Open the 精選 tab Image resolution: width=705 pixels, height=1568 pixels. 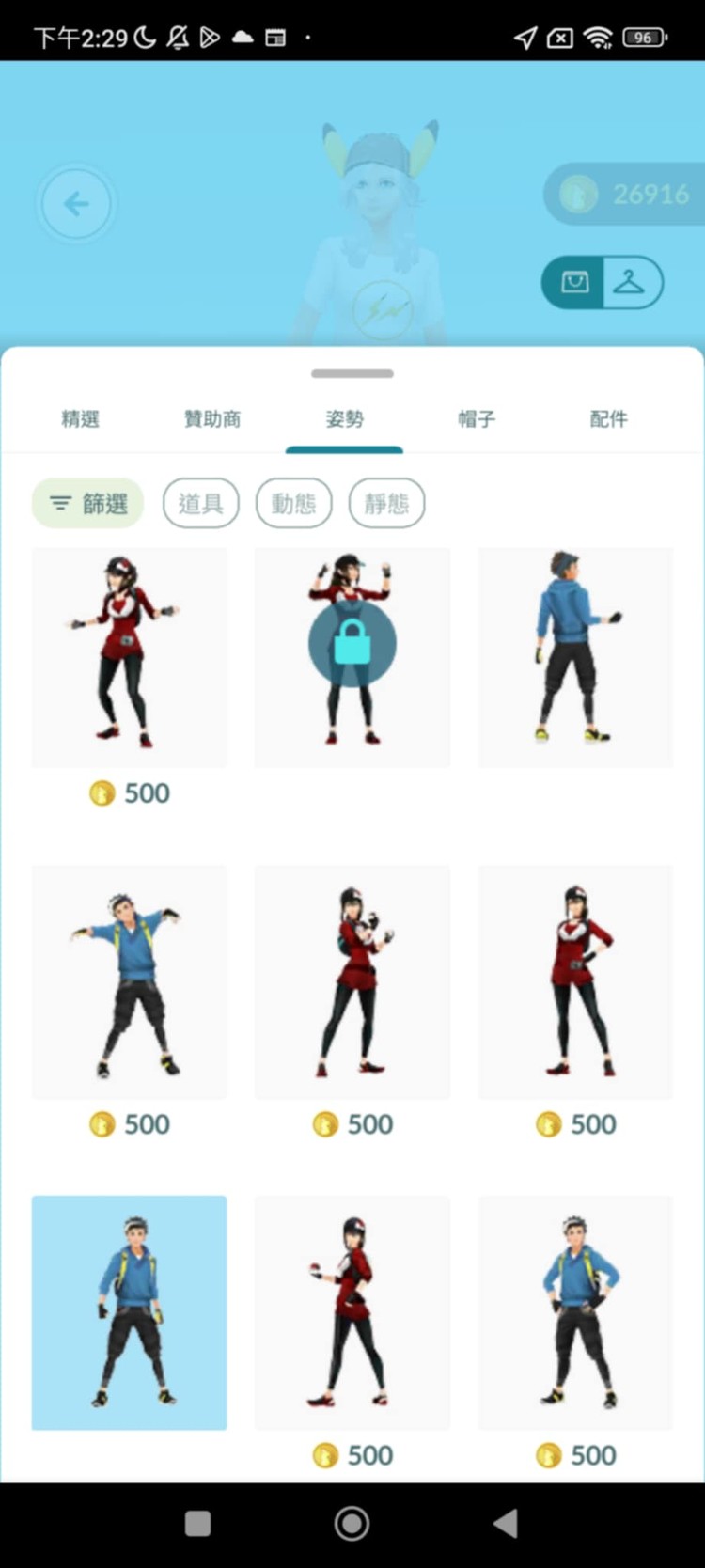pyautogui.click(x=80, y=419)
